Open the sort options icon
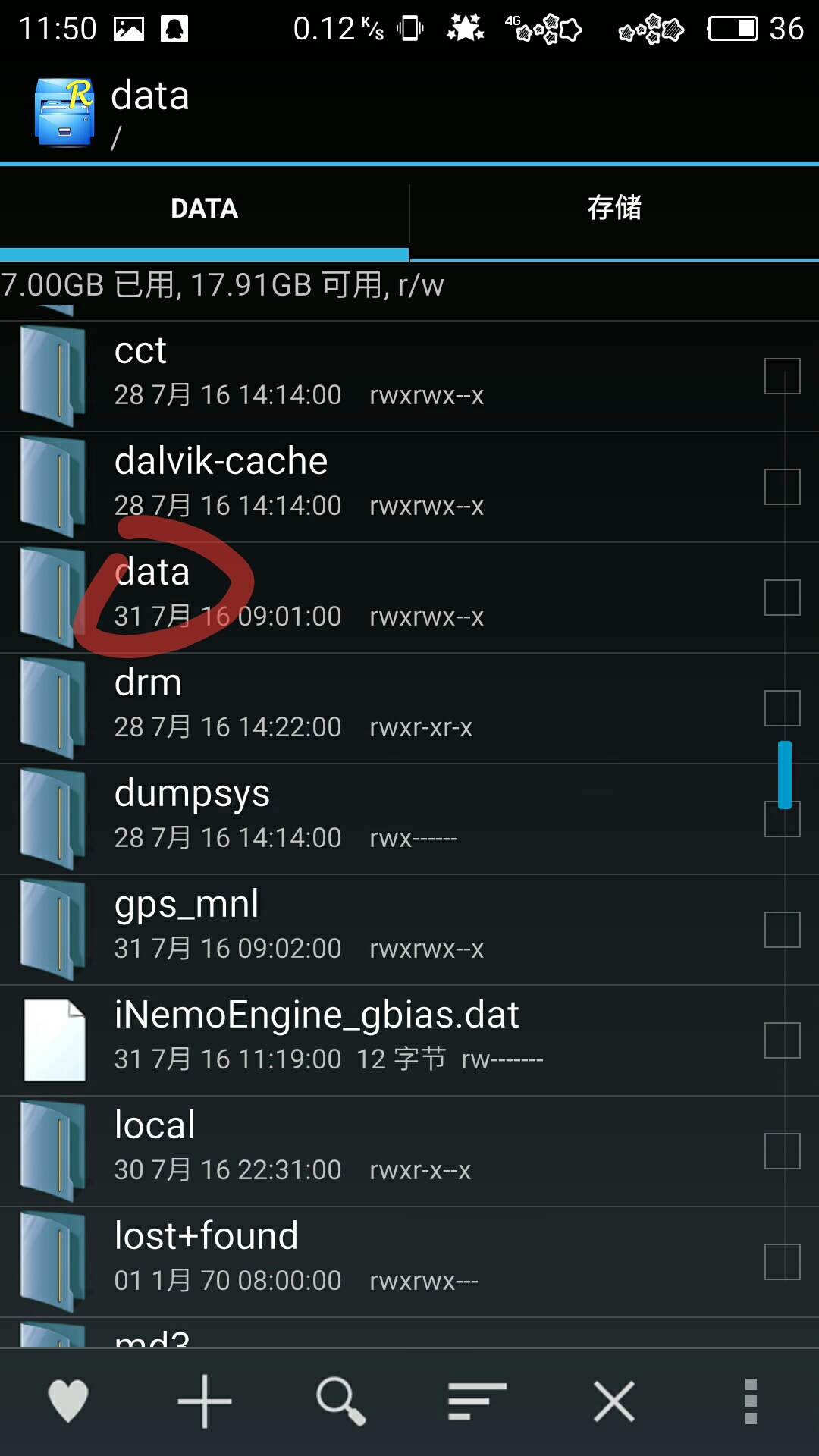The image size is (819, 1456). pos(475,1401)
